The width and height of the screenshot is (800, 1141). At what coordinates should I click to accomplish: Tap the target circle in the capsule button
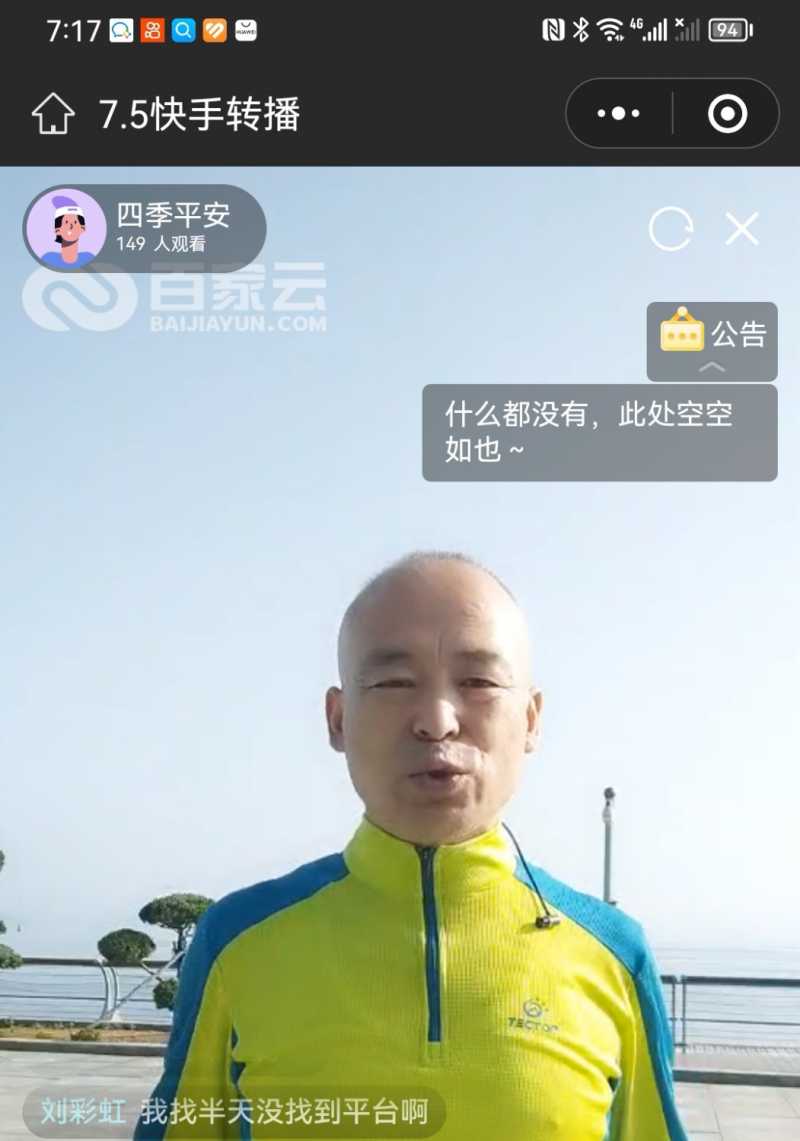727,112
